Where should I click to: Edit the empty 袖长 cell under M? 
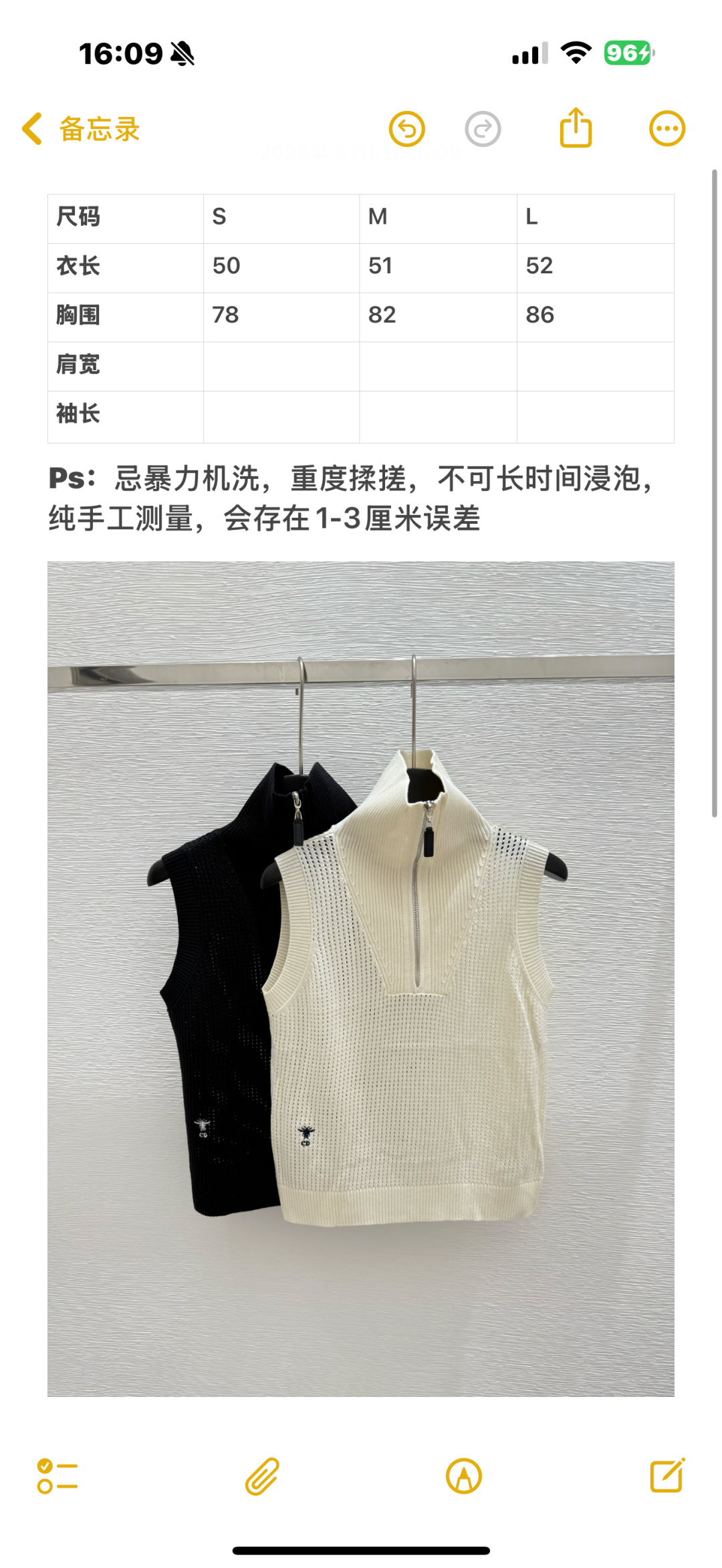click(438, 416)
